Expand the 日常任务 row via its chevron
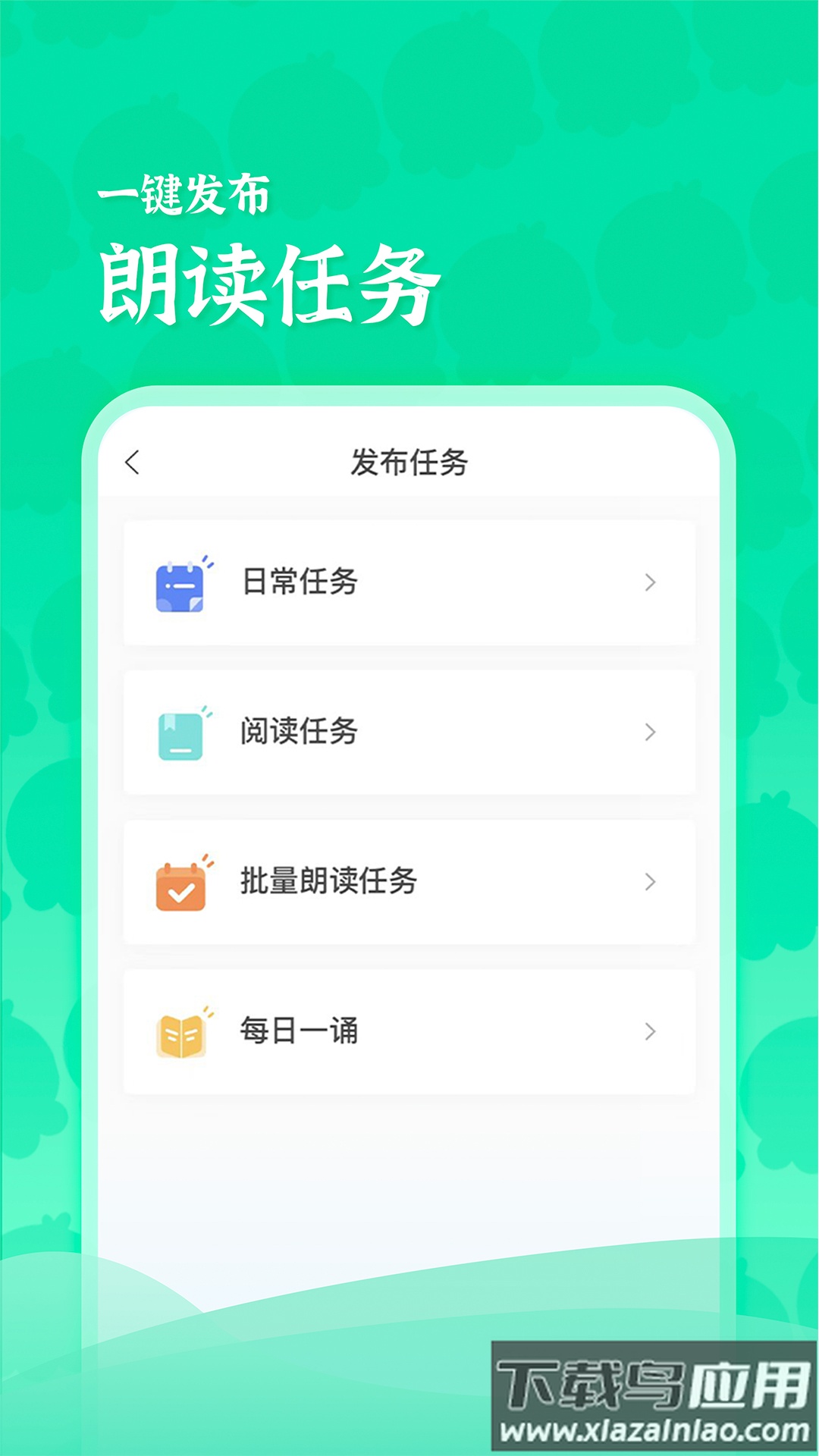Viewport: 819px width, 1456px height. (648, 582)
